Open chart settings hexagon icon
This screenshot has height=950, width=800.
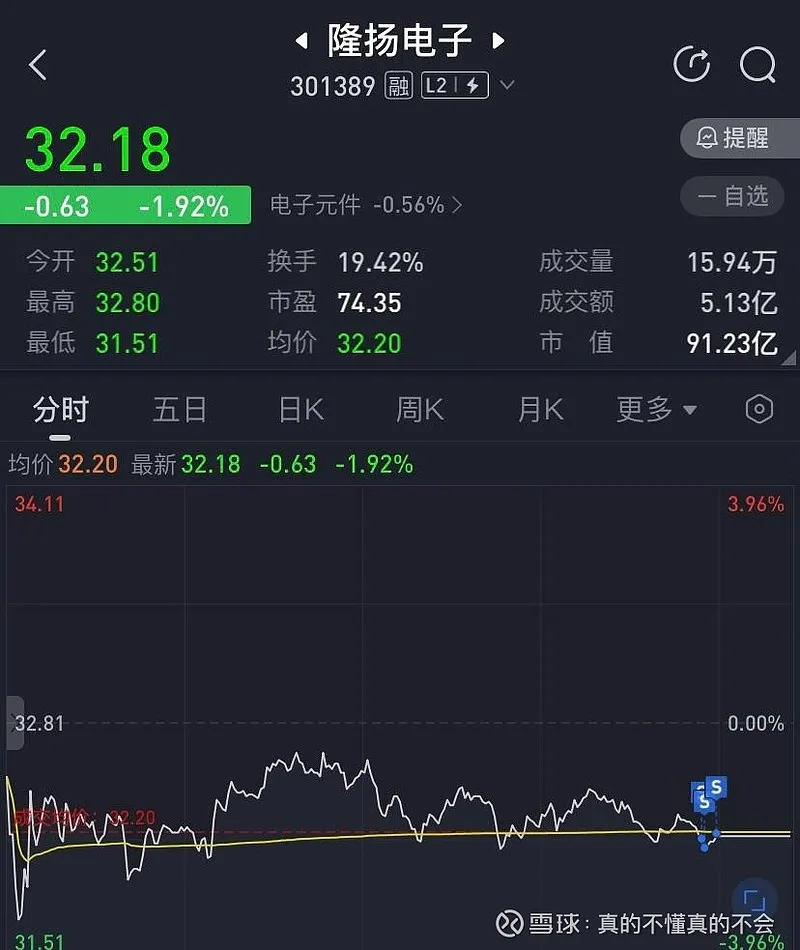point(760,410)
